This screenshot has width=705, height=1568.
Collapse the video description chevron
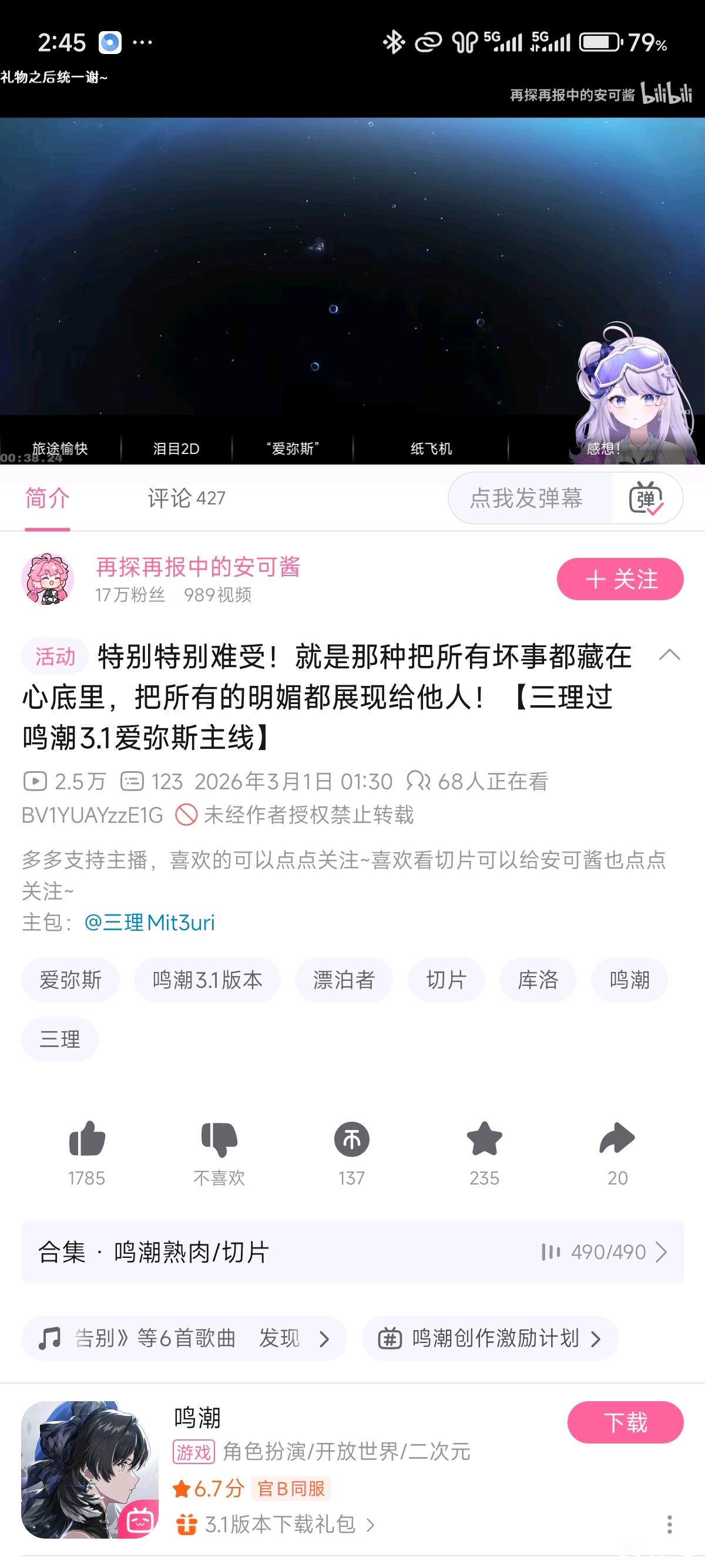[669, 655]
